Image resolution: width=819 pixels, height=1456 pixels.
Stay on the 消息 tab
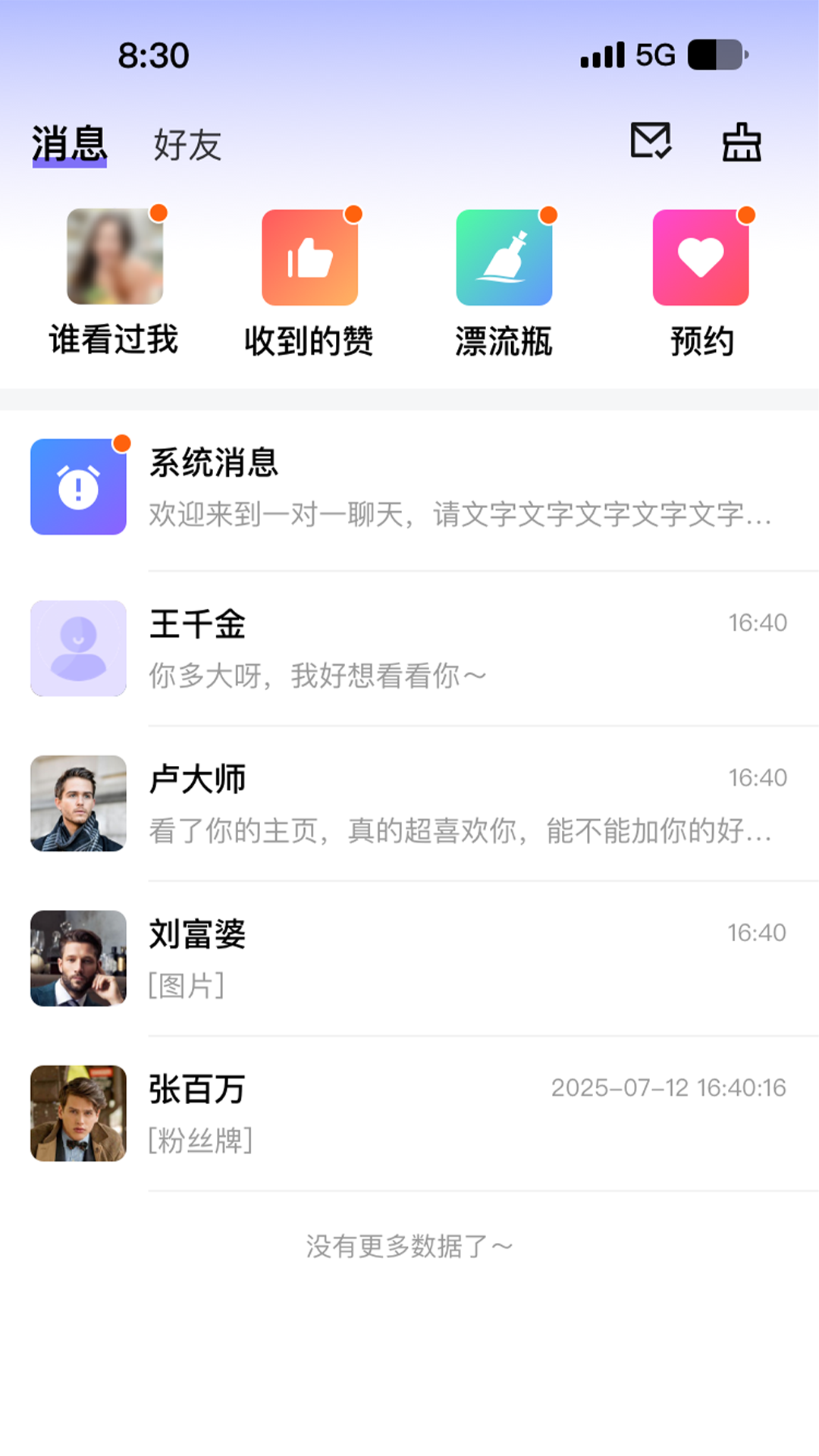pos(69,145)
